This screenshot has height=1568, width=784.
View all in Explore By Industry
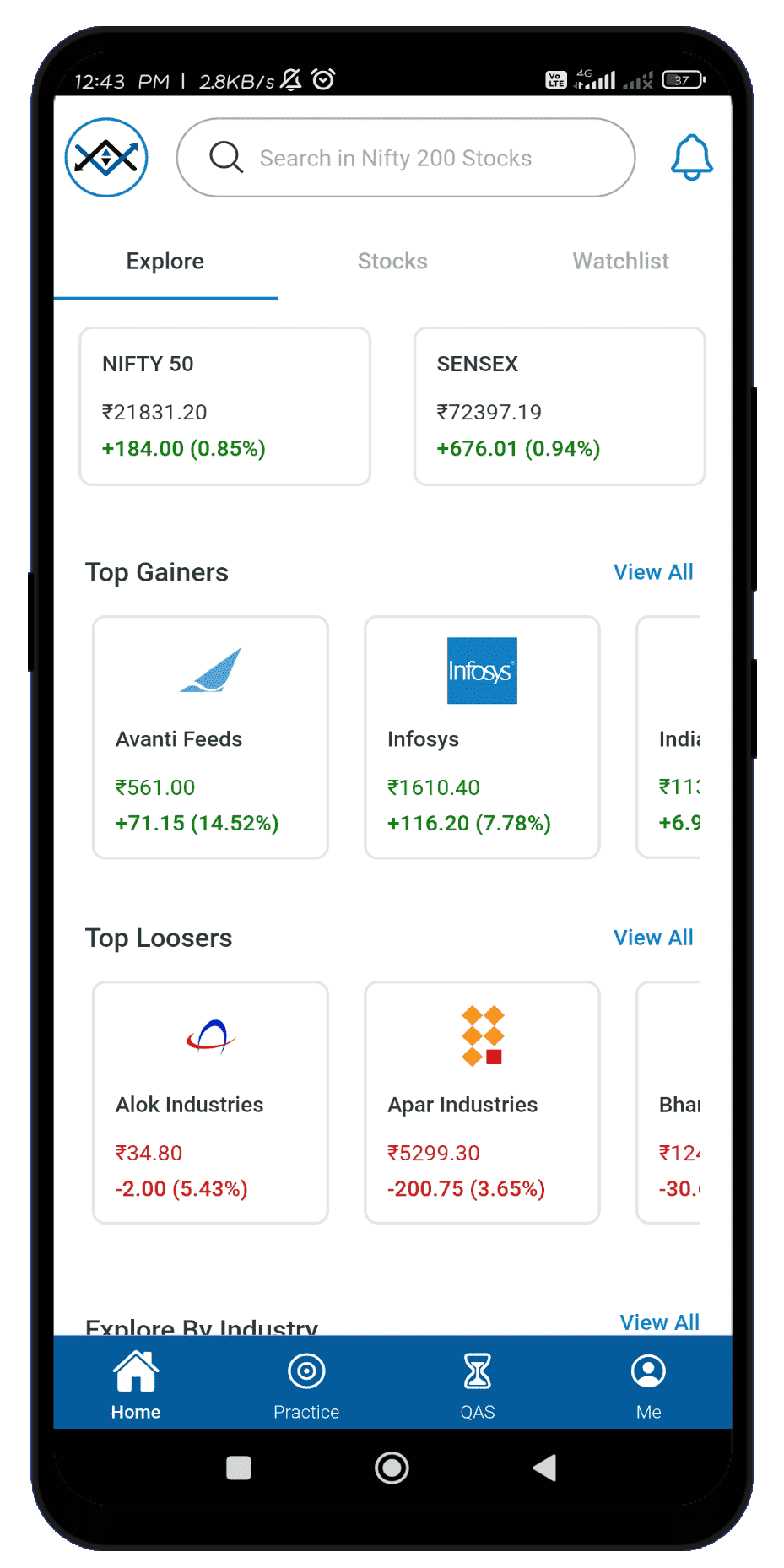659,1322
